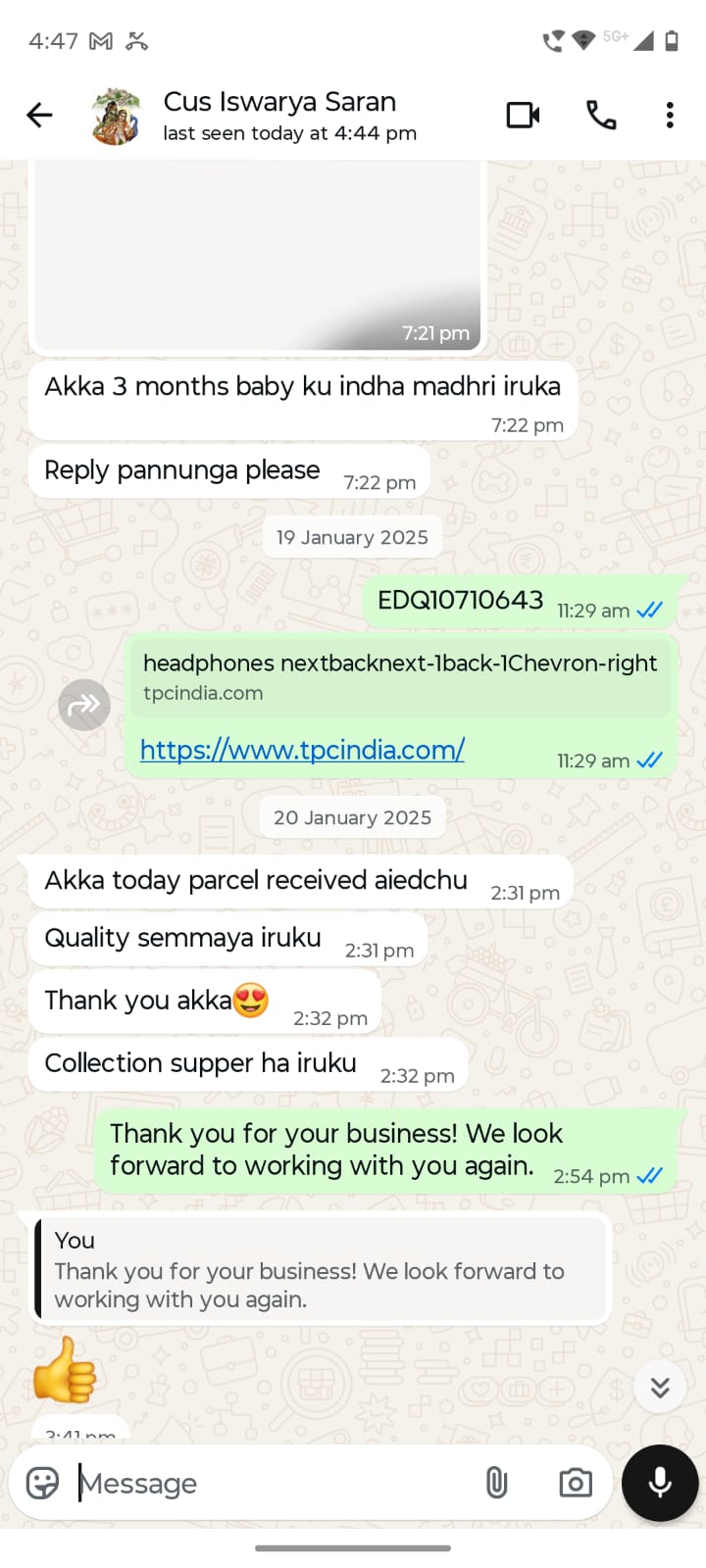Start a video call
The image size is (706, 1568).
(523, 116)
